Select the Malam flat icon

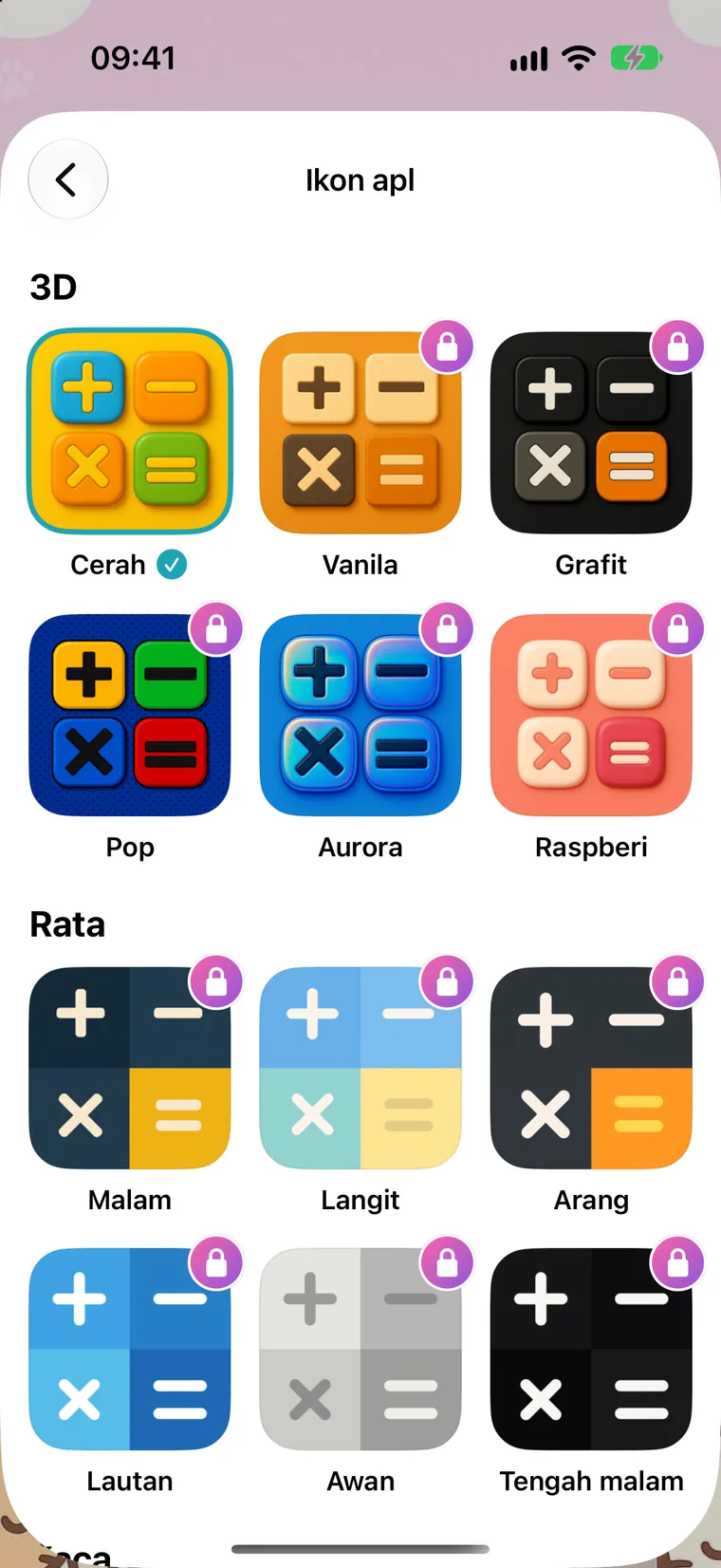tap(130, 1068)
